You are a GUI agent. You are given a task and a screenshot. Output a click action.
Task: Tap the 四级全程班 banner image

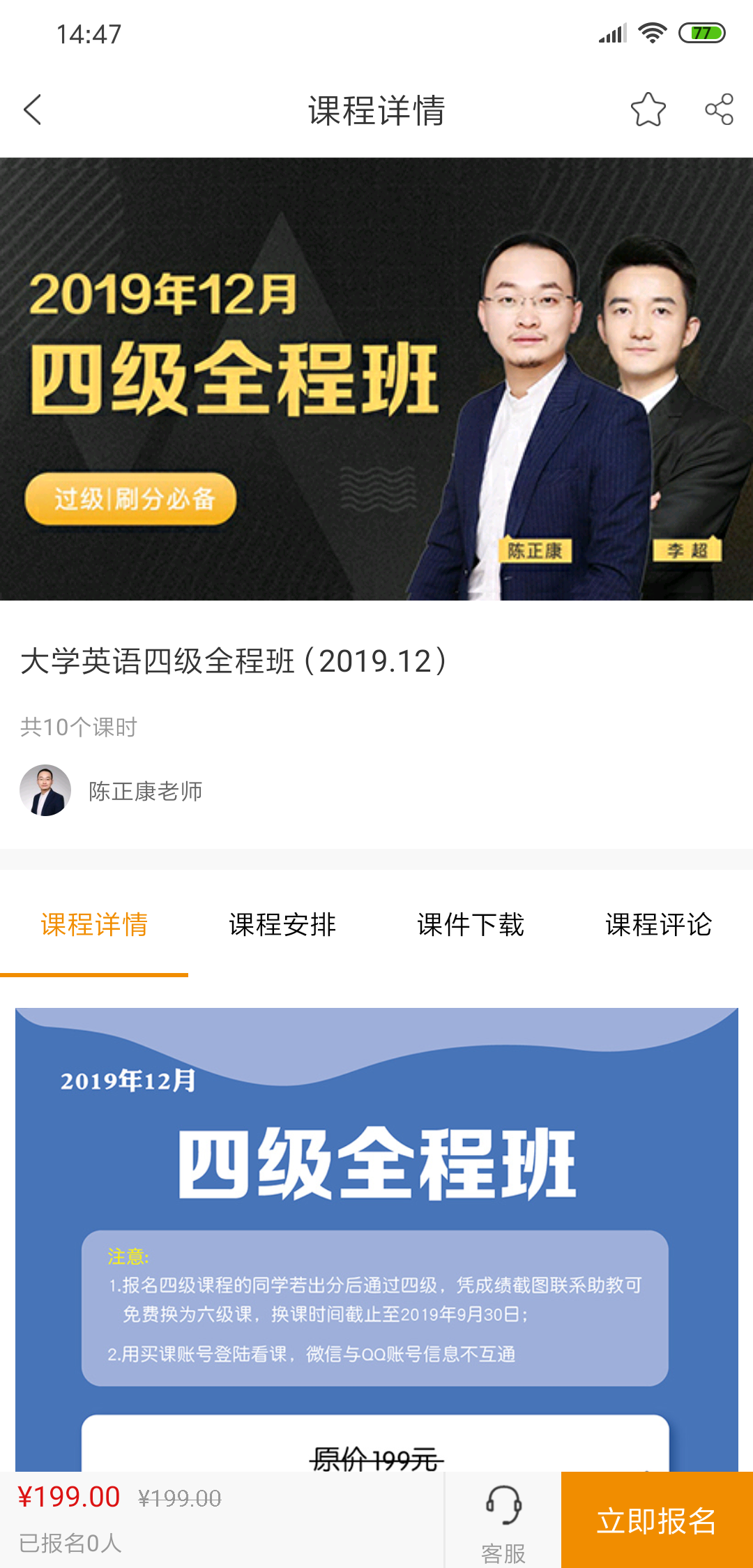(x=376, y=380)
